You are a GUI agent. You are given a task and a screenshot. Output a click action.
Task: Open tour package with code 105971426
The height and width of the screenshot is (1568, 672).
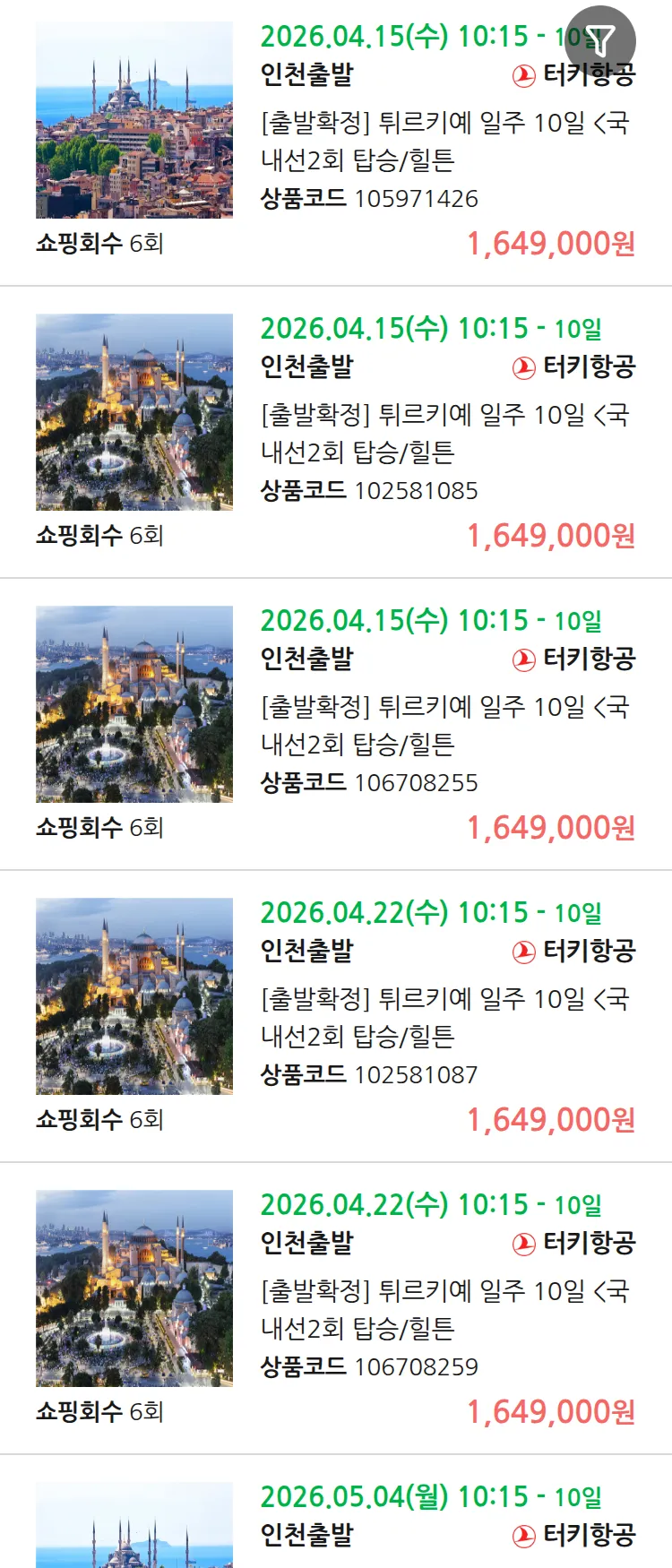point(445,140)
